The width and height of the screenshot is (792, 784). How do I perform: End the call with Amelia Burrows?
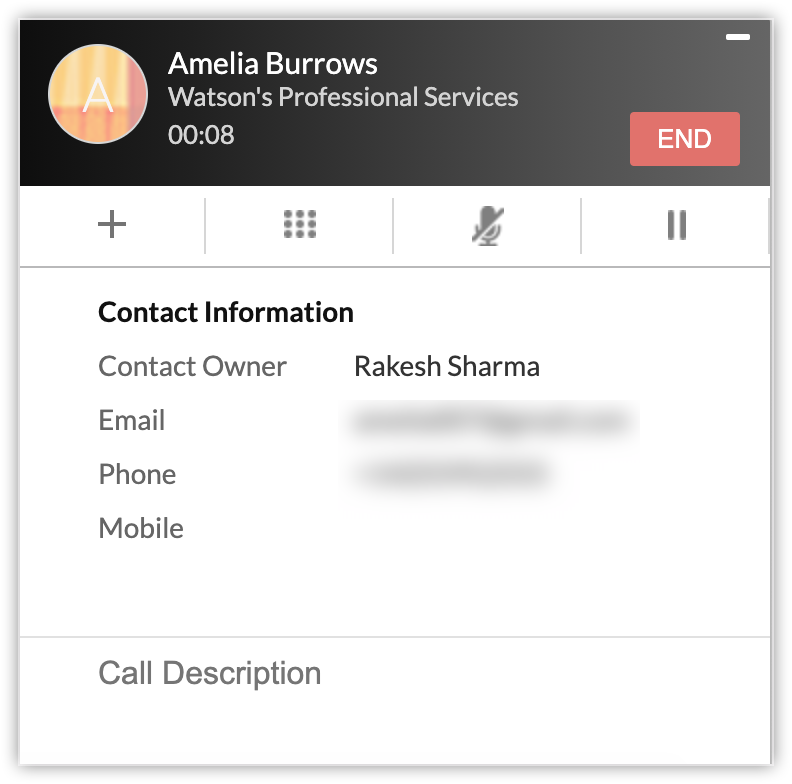[684, 139]
